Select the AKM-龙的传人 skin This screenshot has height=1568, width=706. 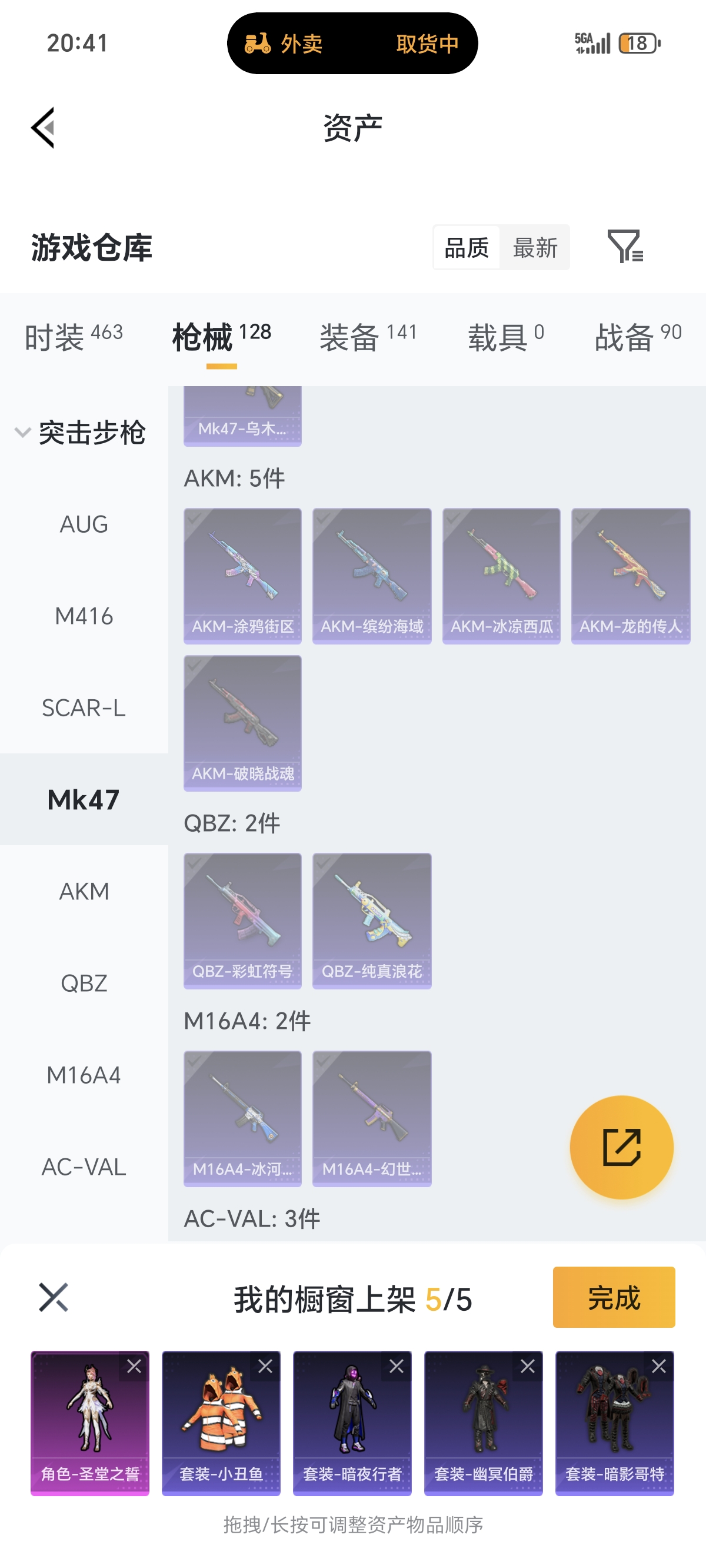pos(631,576)
